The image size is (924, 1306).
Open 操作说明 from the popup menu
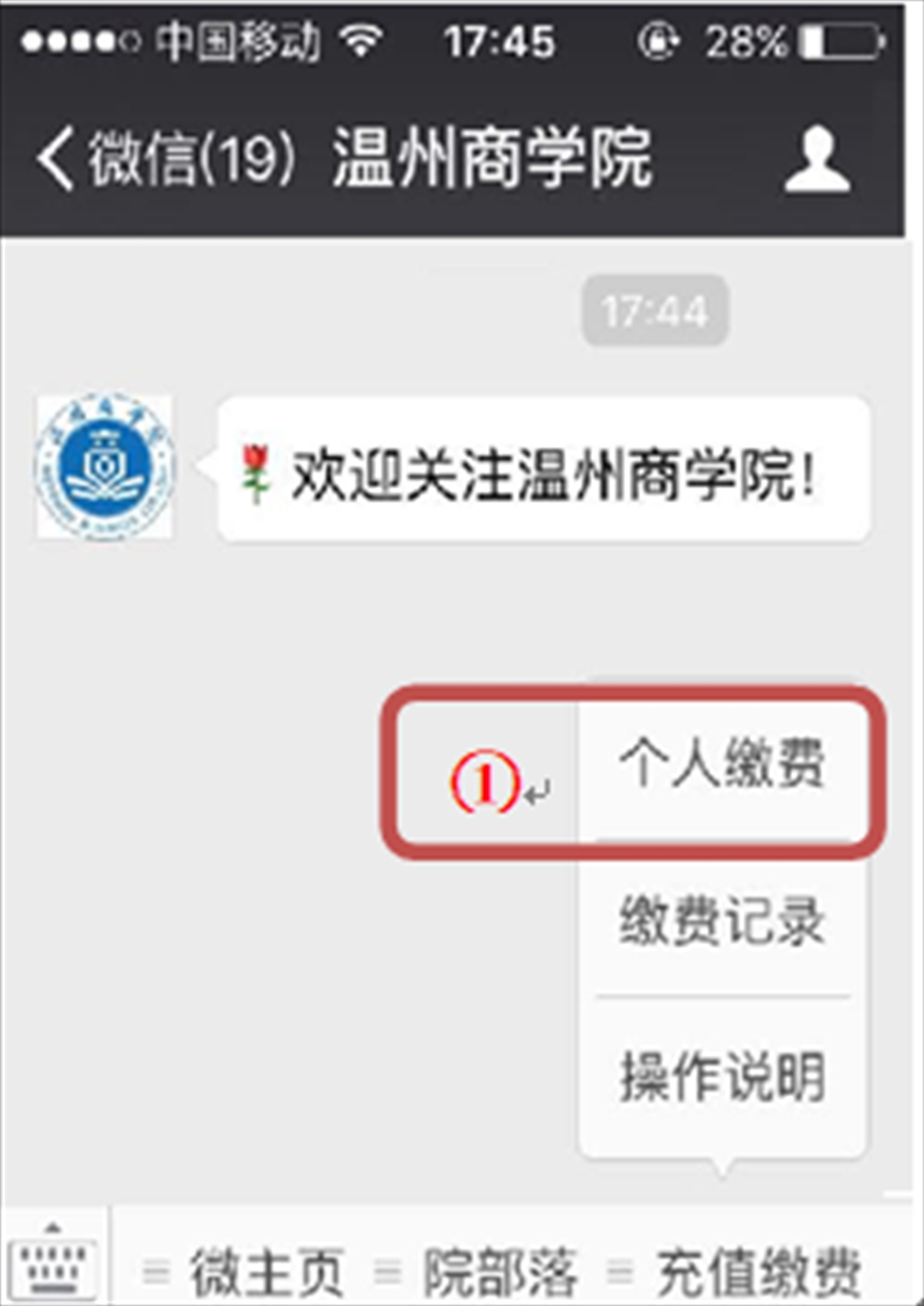click(x=722, y=1075)
